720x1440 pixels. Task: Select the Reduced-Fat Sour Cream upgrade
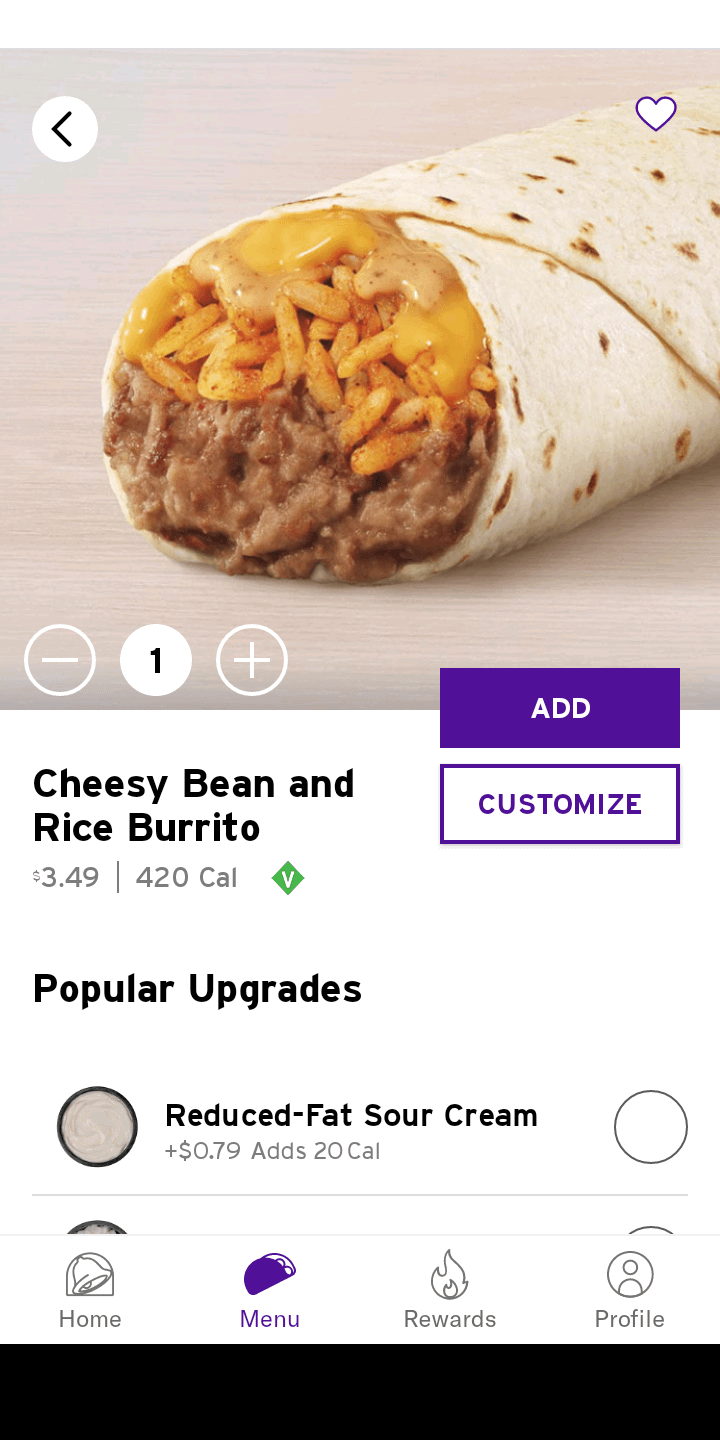pyautogui.click(x=651, y=1127)
